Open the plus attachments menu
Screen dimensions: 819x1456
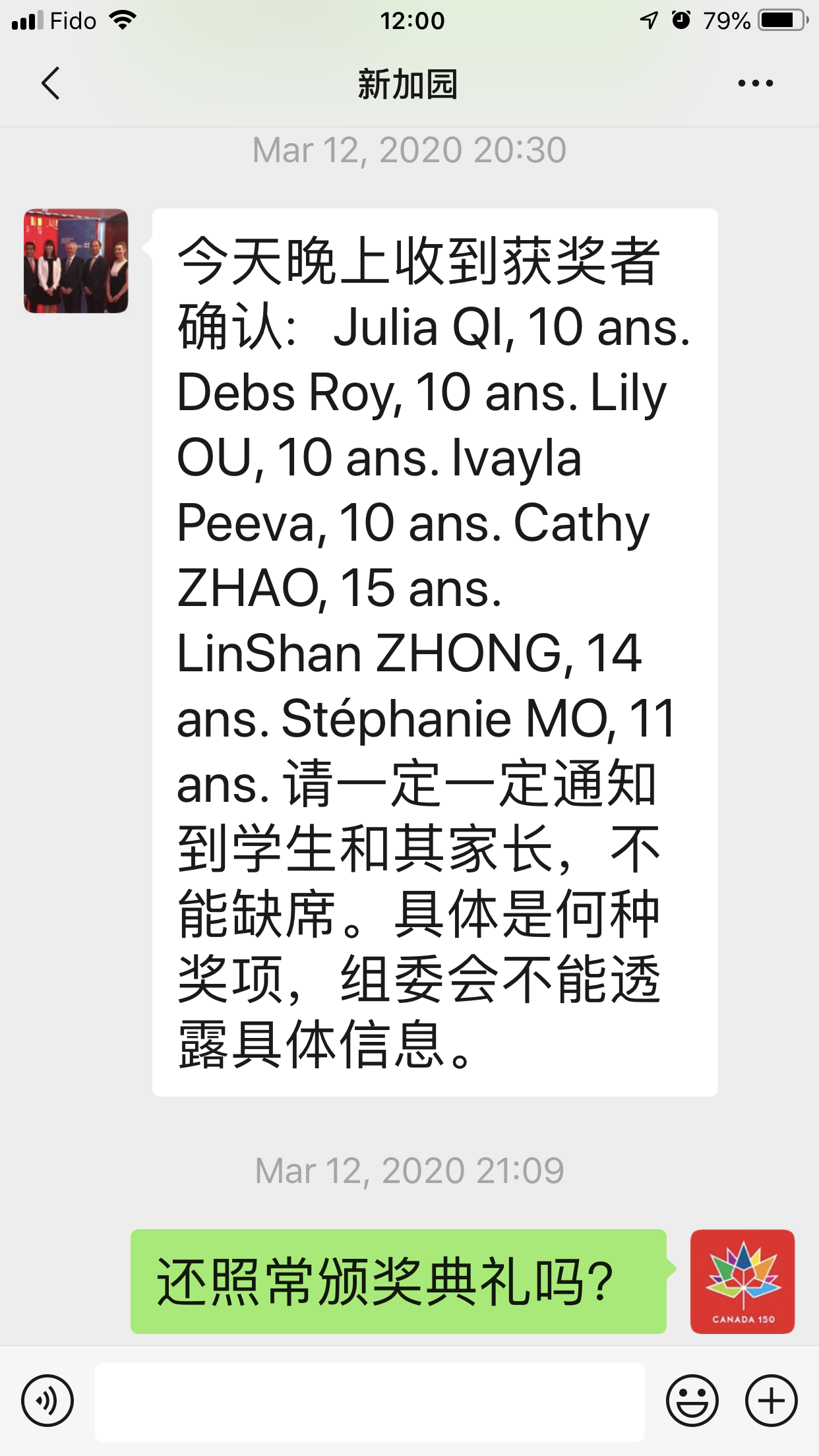tap(772, 1401)
